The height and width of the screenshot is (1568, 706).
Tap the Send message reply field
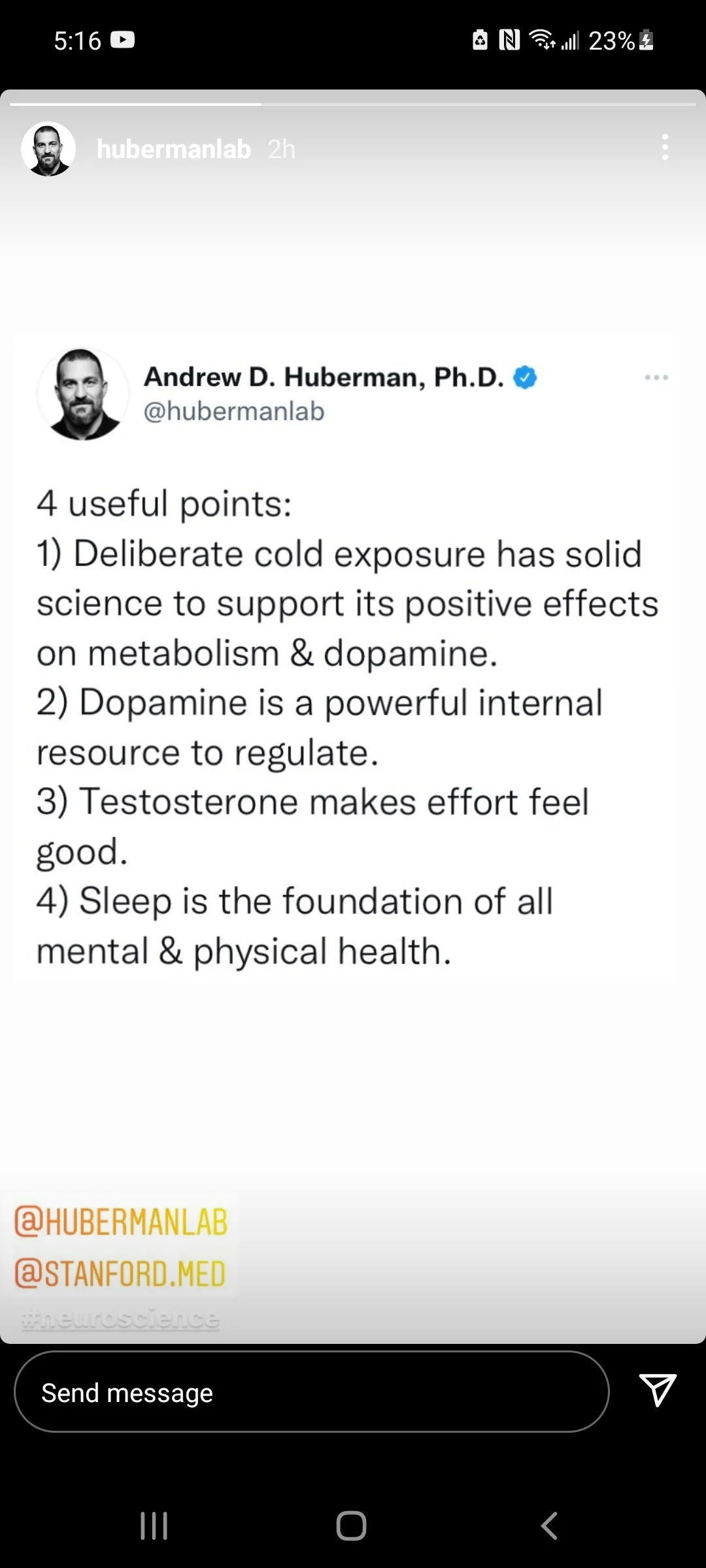tap(312, 1392)
